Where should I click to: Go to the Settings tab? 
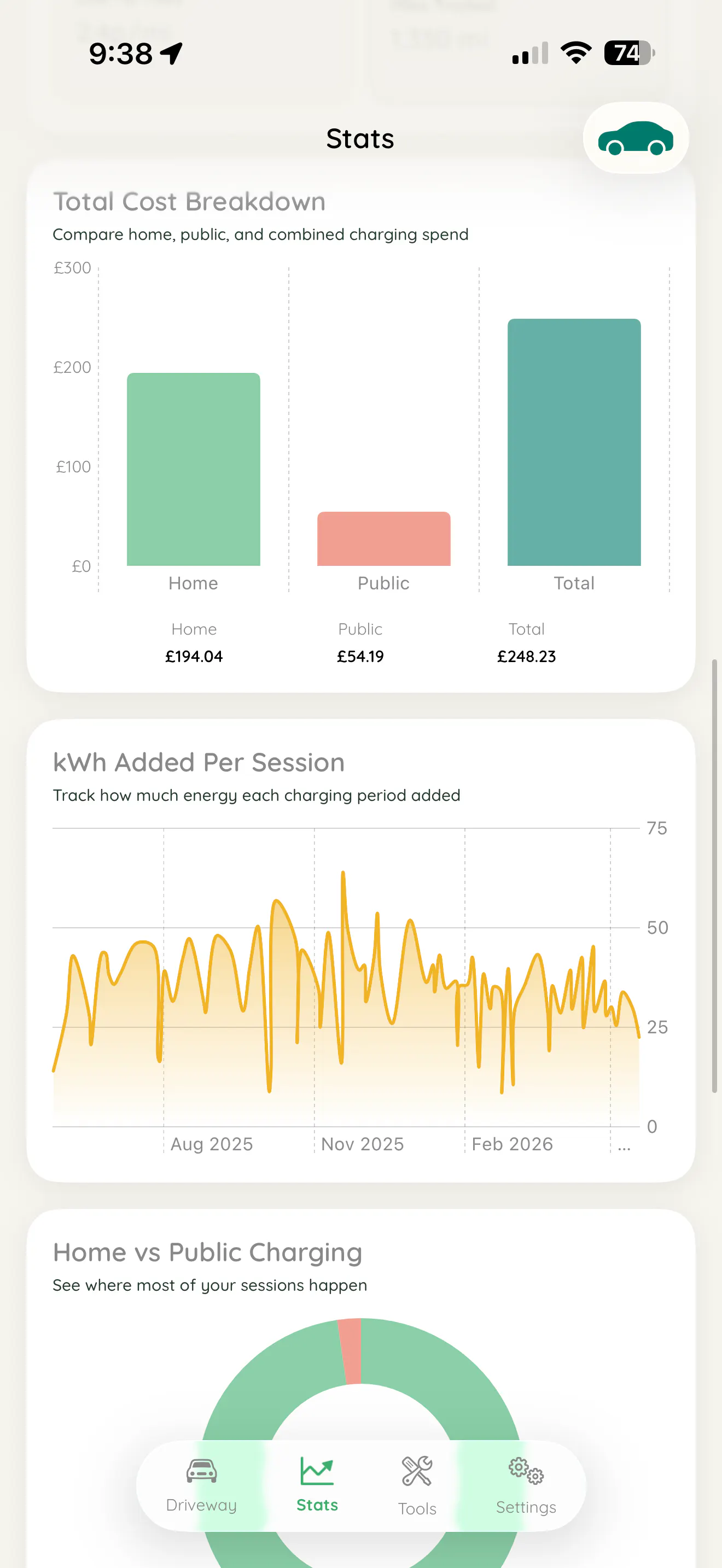(526, 1486)
